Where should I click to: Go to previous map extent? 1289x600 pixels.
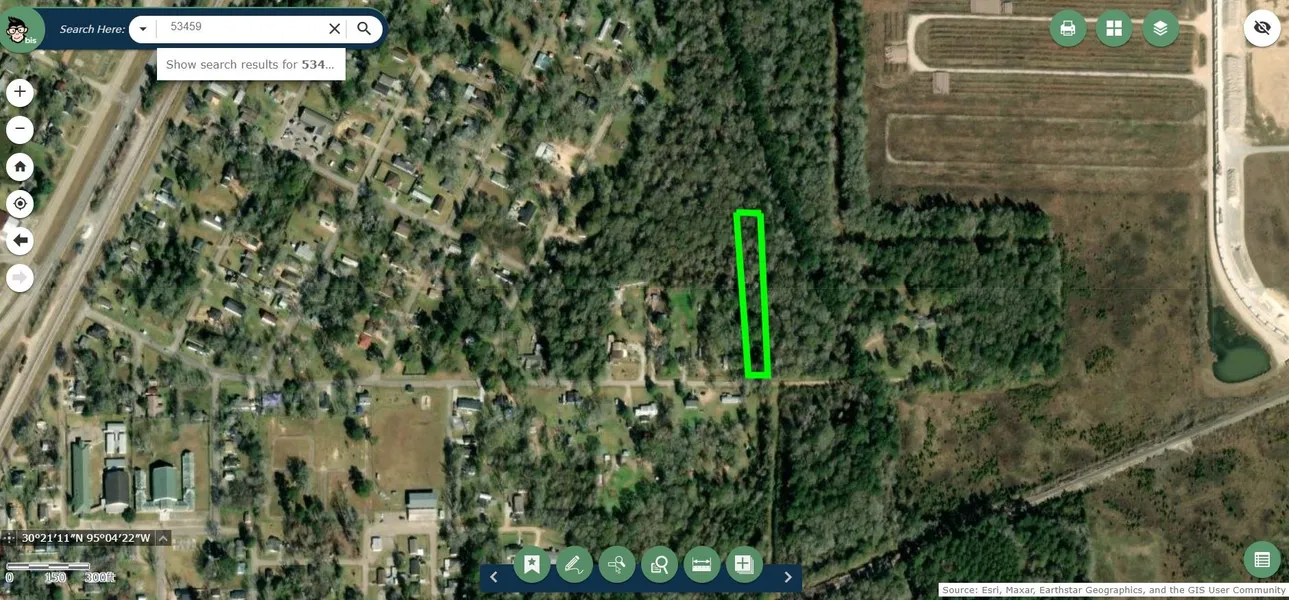[20, 241]
